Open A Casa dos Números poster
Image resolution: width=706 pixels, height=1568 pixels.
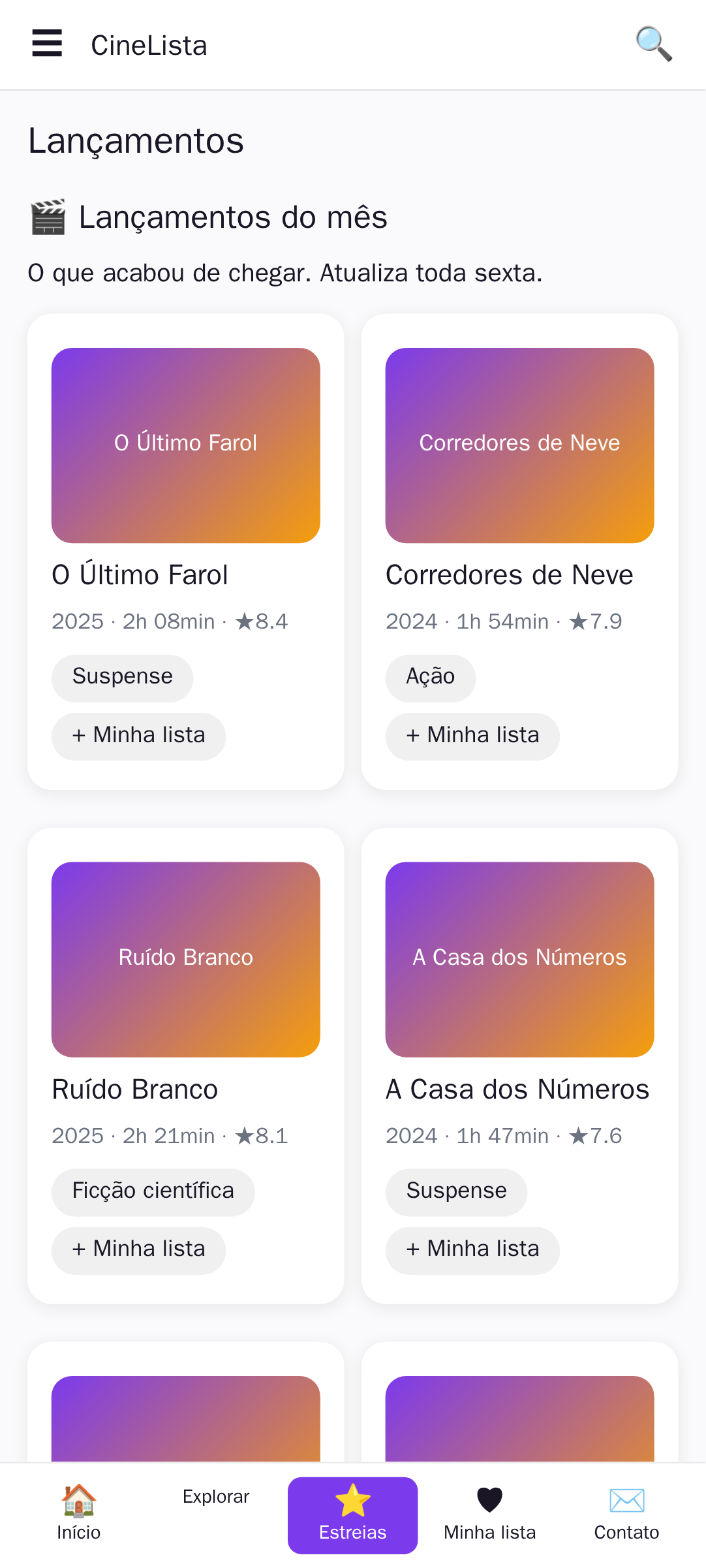[520, 960]
